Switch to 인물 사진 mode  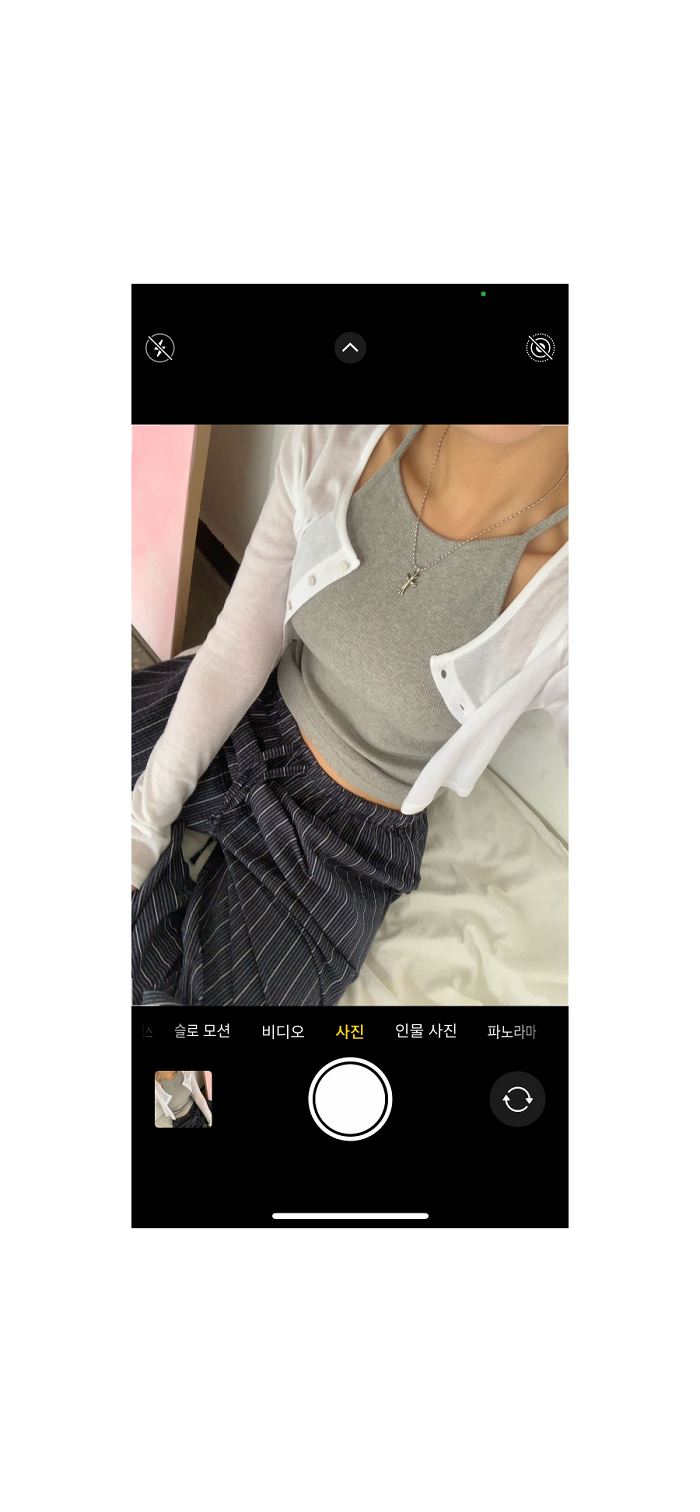(426, 1031)
